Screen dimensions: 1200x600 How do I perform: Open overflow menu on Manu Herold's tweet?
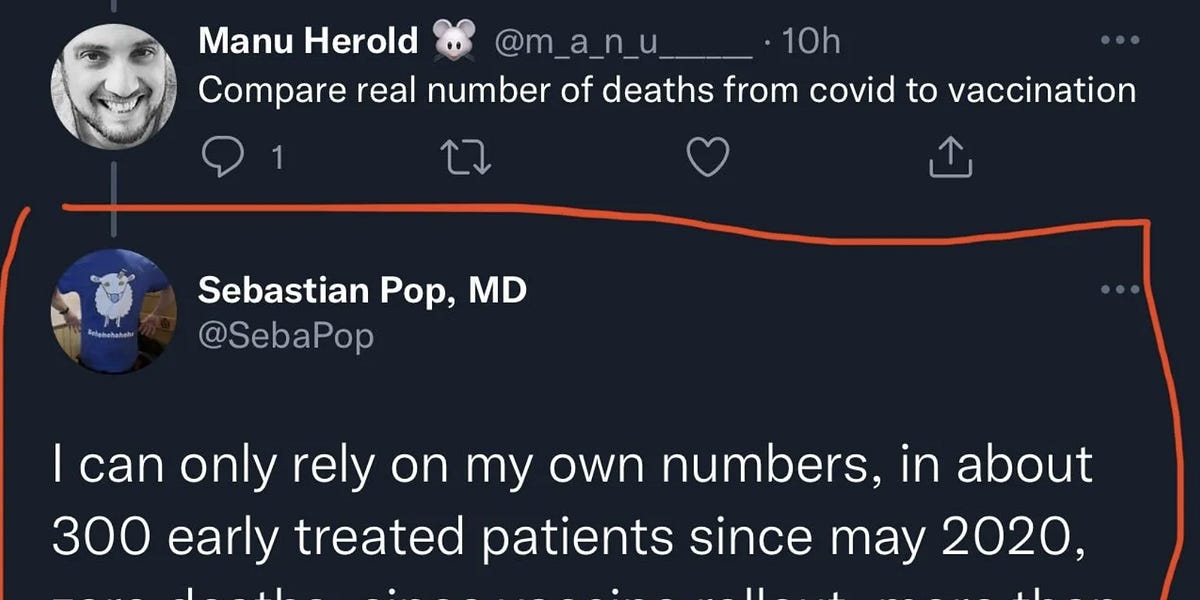(1119, 41)
